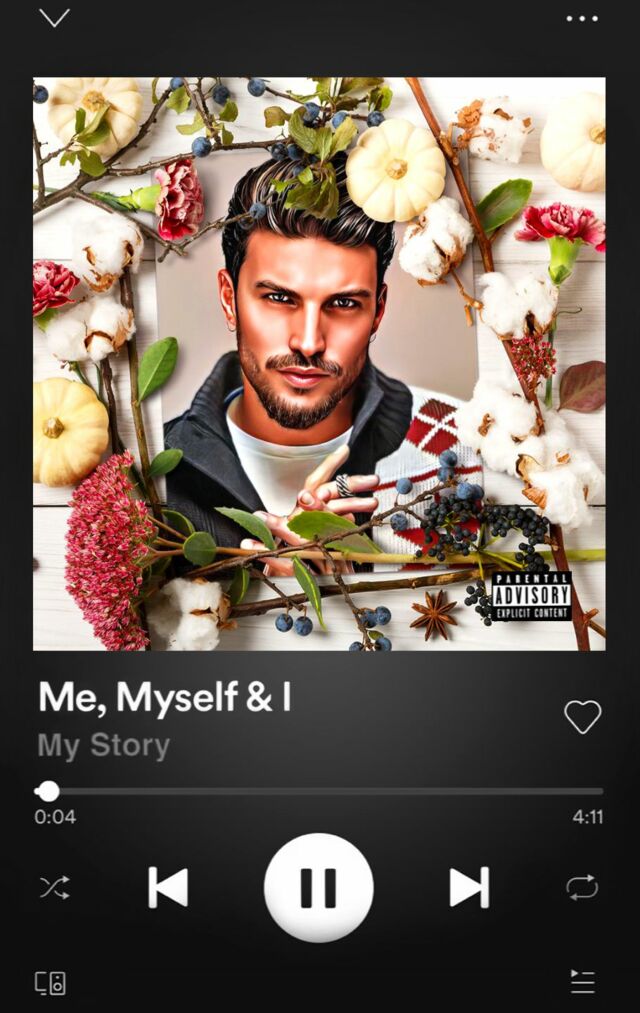Open the connect to a device menu
The height and width of the screenshot is (1013, 640).
(x=51, y=982)
